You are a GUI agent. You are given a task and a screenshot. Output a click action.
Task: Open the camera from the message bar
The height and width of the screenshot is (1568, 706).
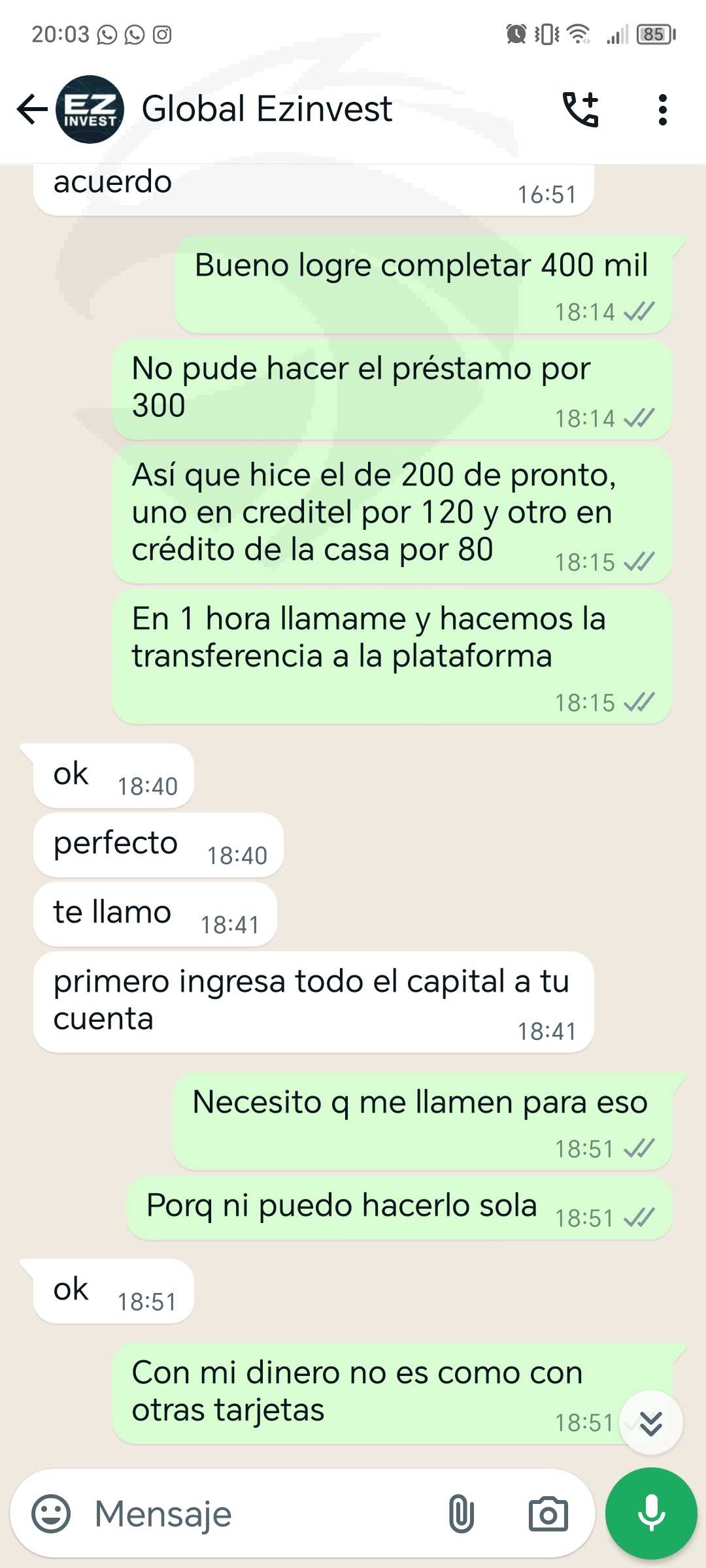pyautogui.click(x=548, y=1514)
